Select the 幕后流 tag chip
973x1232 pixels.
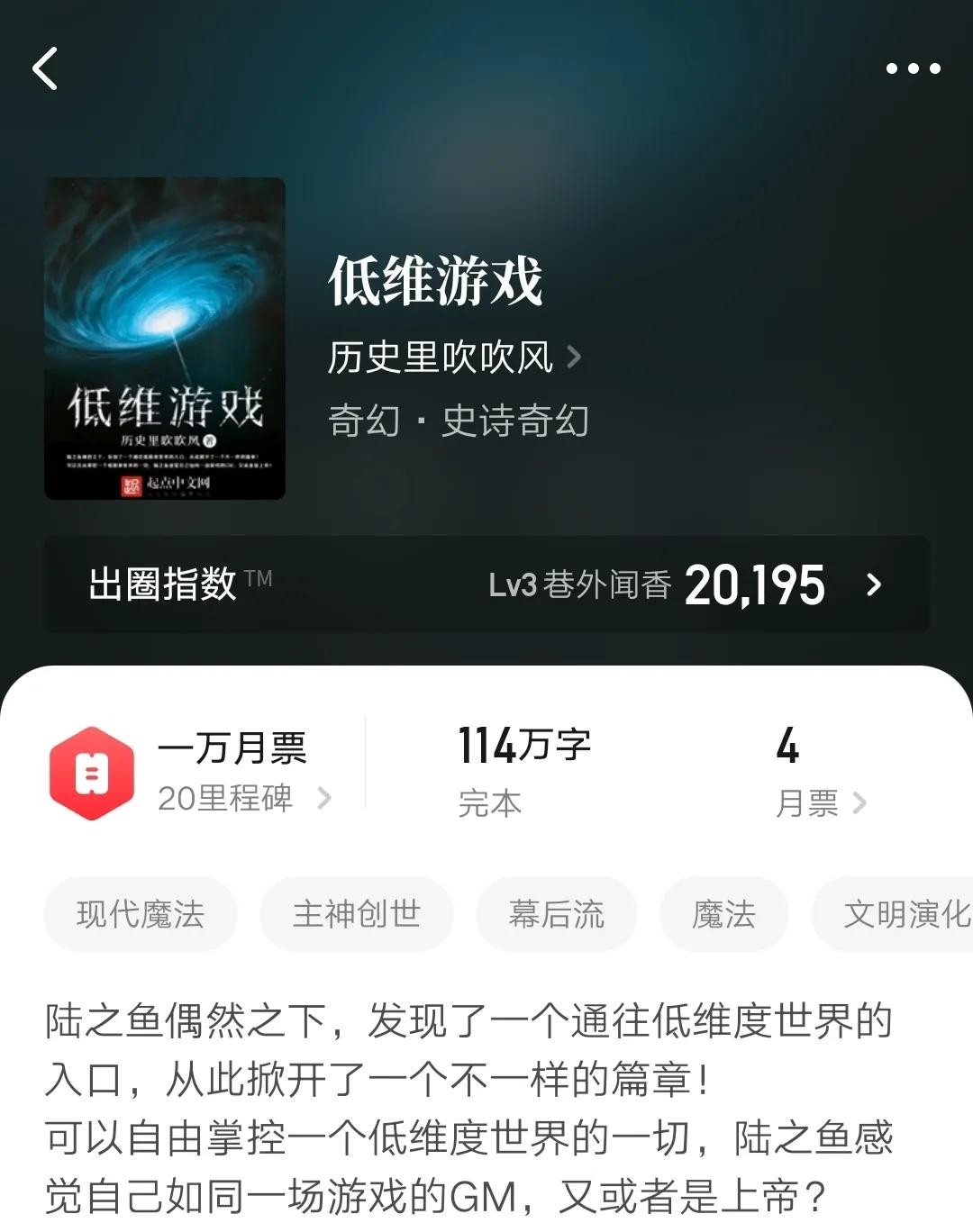[x=556, y=914]
